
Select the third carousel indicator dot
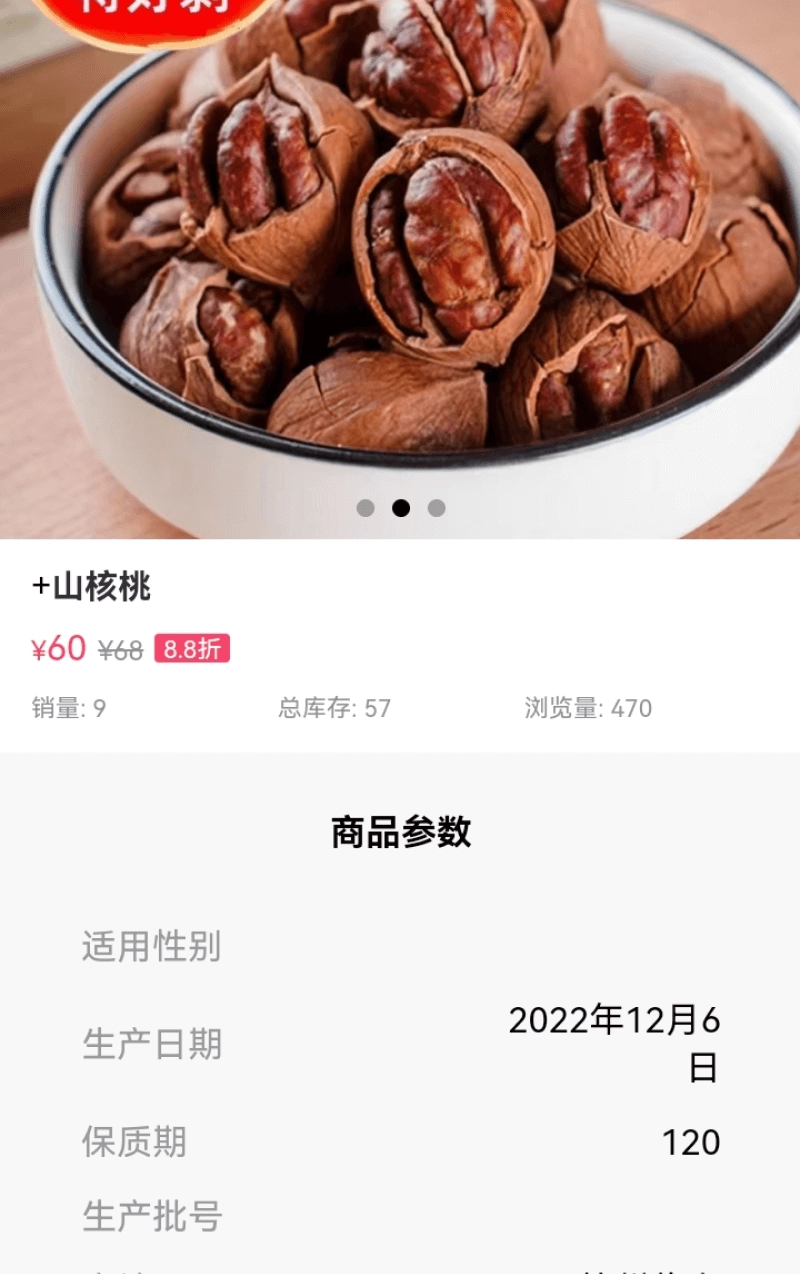pyautogui.click(x=436, y=508)
